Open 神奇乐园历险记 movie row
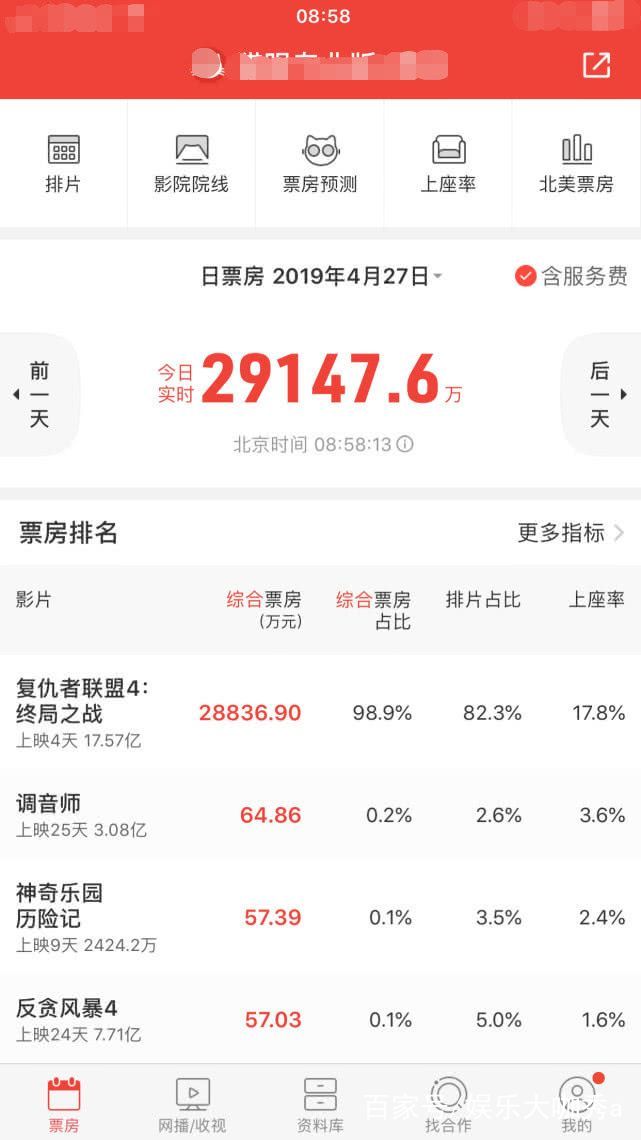The height and width of the screenshot is (1140, 641). click(x=320, y=918)
